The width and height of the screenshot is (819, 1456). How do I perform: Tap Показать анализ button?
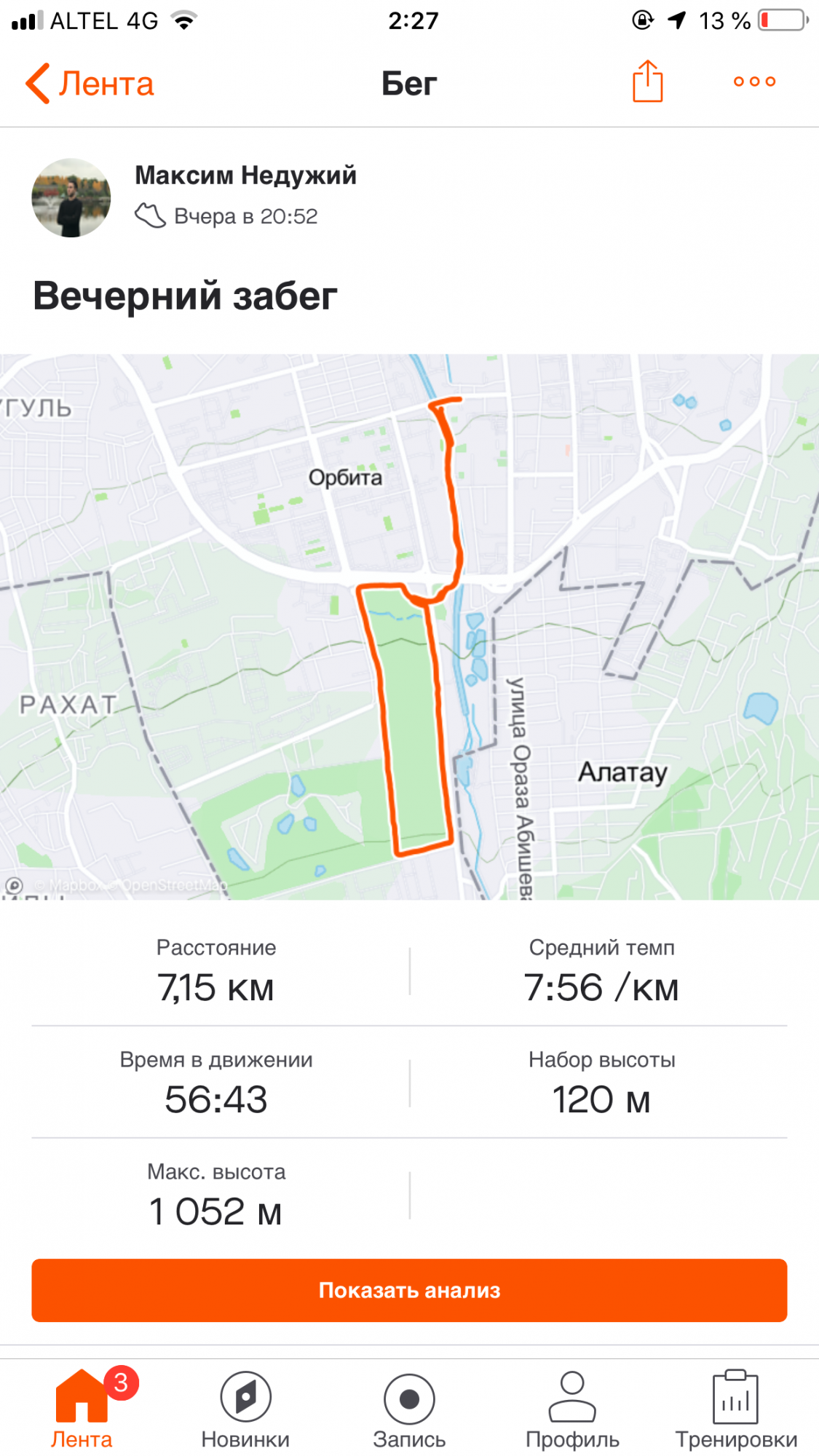coord(409,1290)
